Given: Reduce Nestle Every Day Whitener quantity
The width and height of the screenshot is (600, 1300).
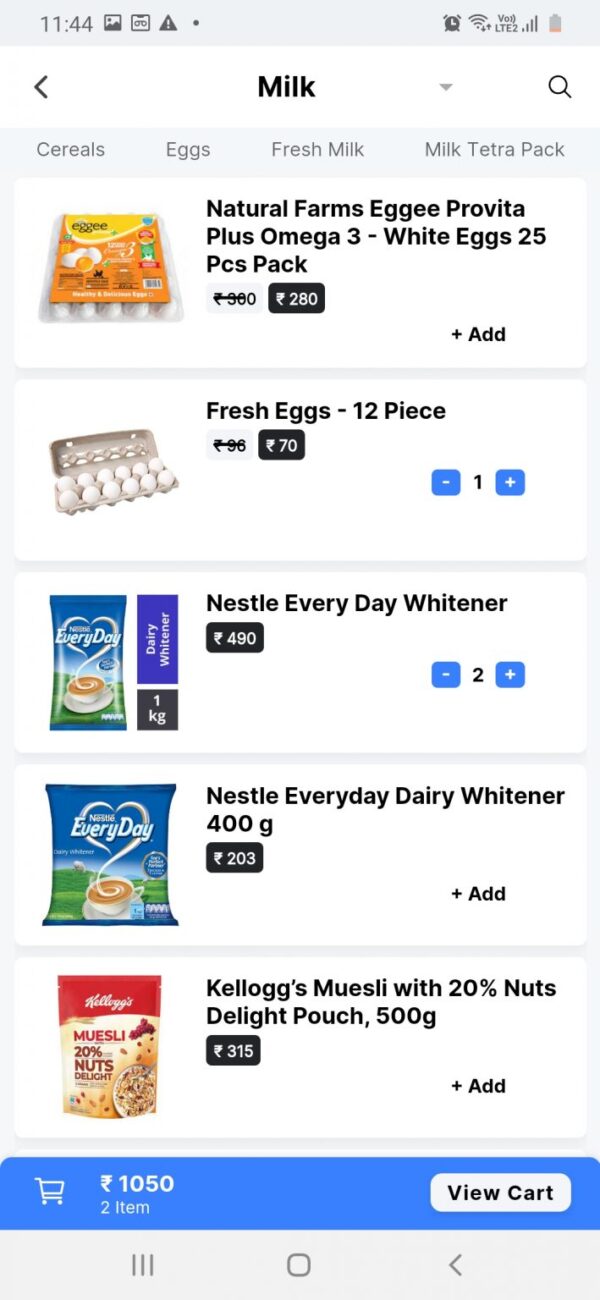Looking at the screenshot, I should coord(446,675).
